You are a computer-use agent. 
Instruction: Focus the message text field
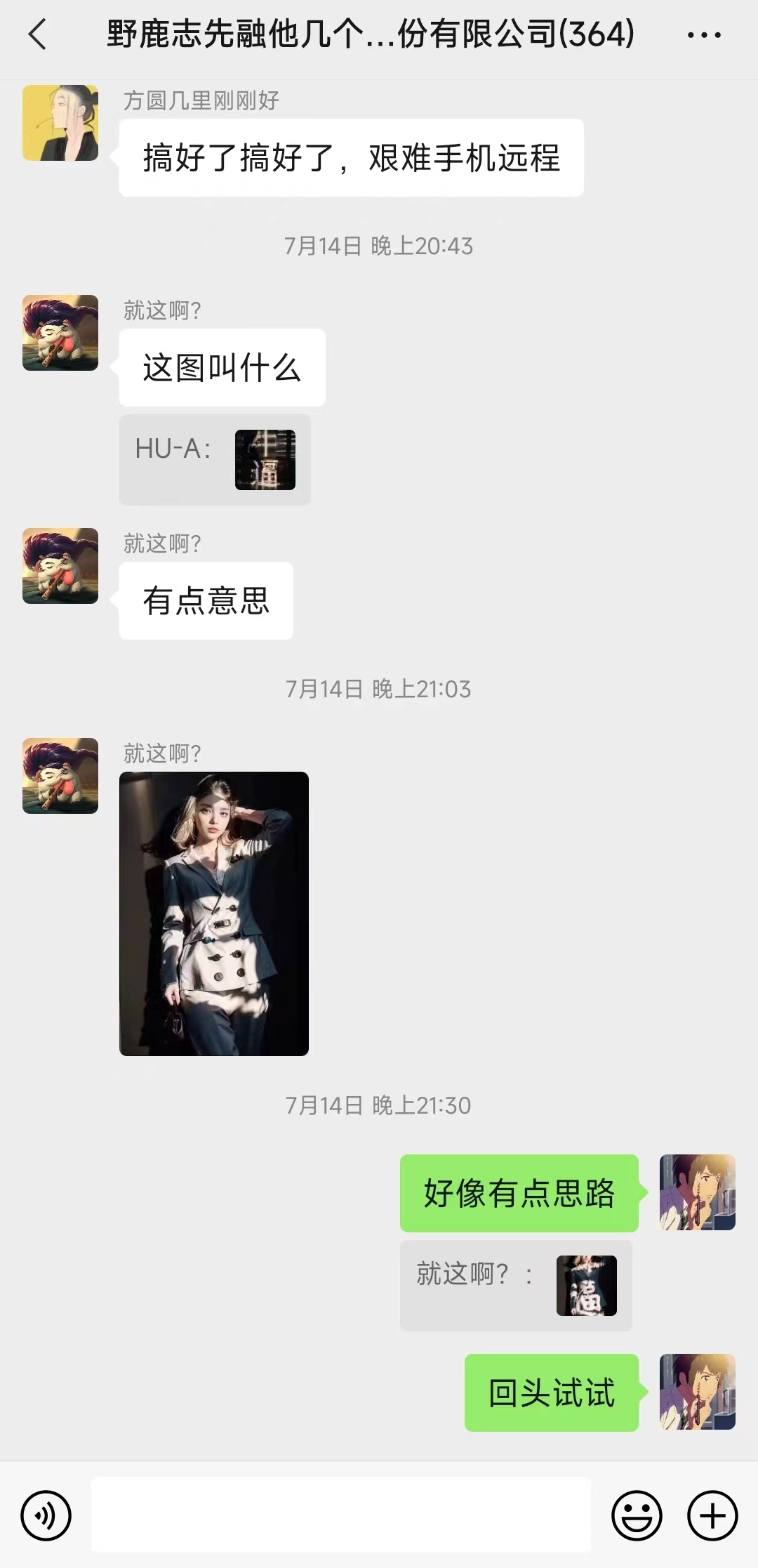click(x=341, y=1514)
